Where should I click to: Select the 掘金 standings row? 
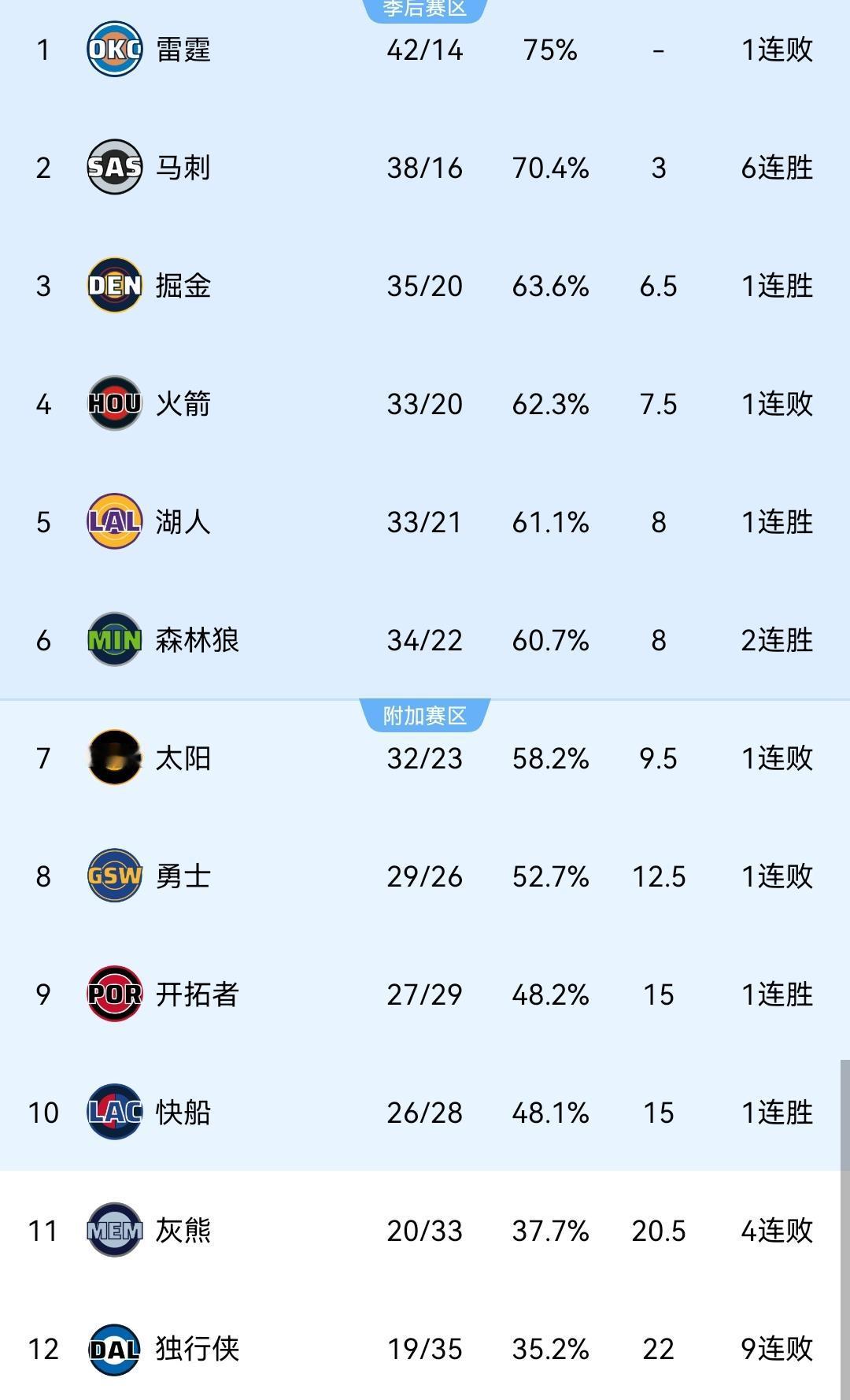425,287
